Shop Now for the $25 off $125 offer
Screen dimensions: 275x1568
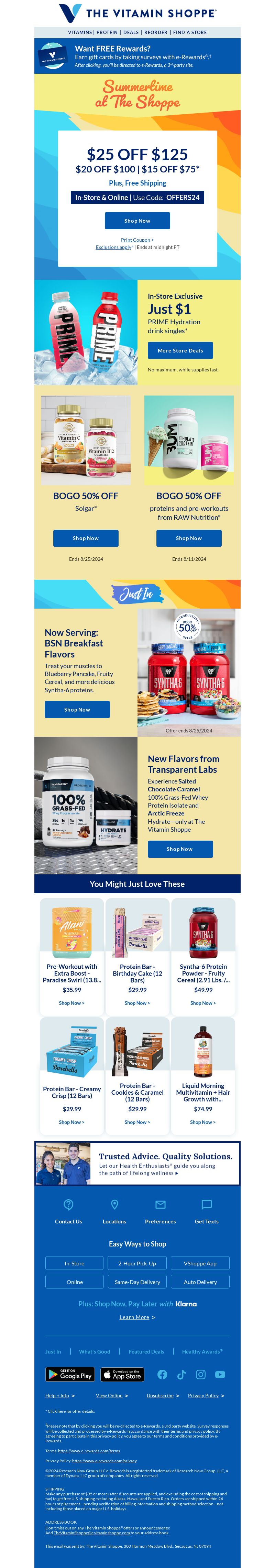pyautogui.click(x=137, y=221)
